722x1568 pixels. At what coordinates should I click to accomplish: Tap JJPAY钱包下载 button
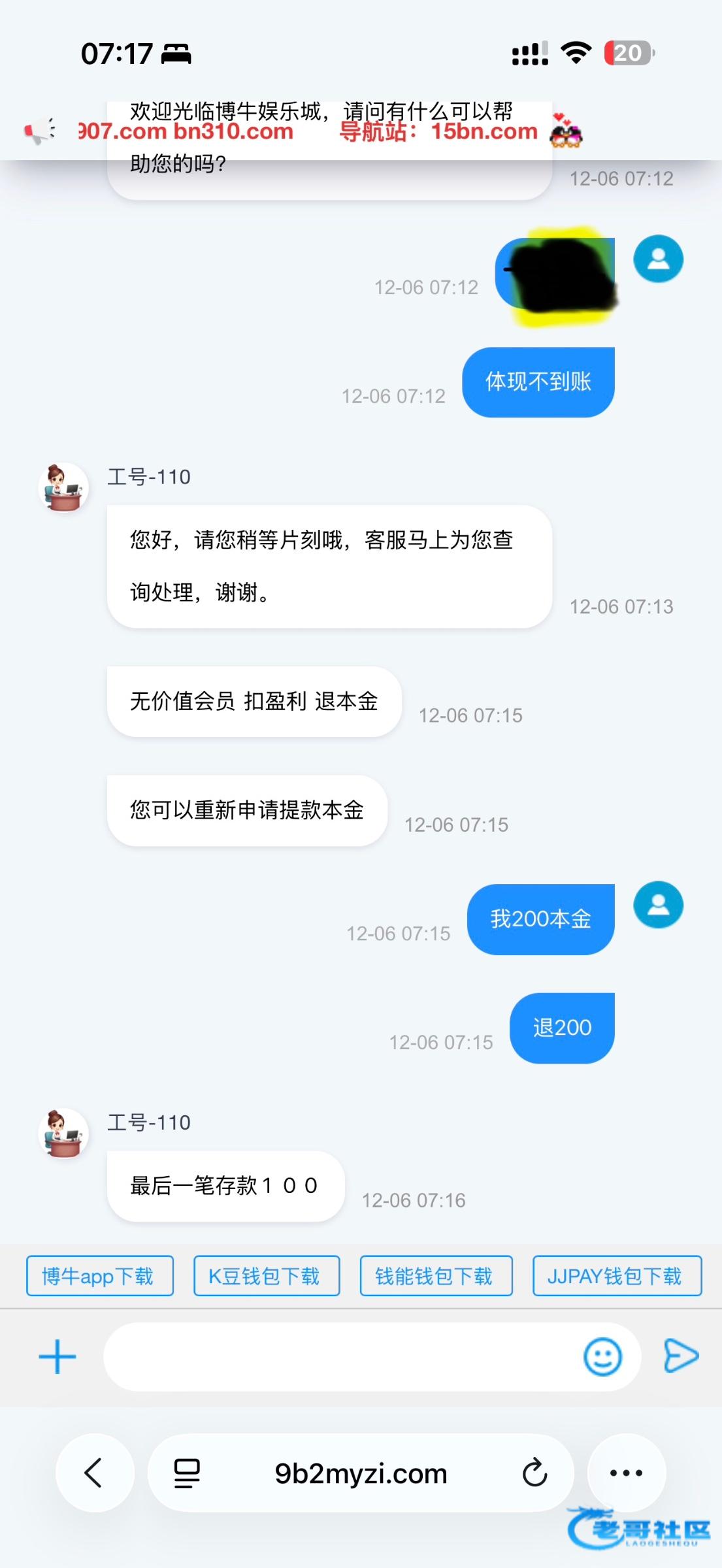click(x=616, y=1275)
